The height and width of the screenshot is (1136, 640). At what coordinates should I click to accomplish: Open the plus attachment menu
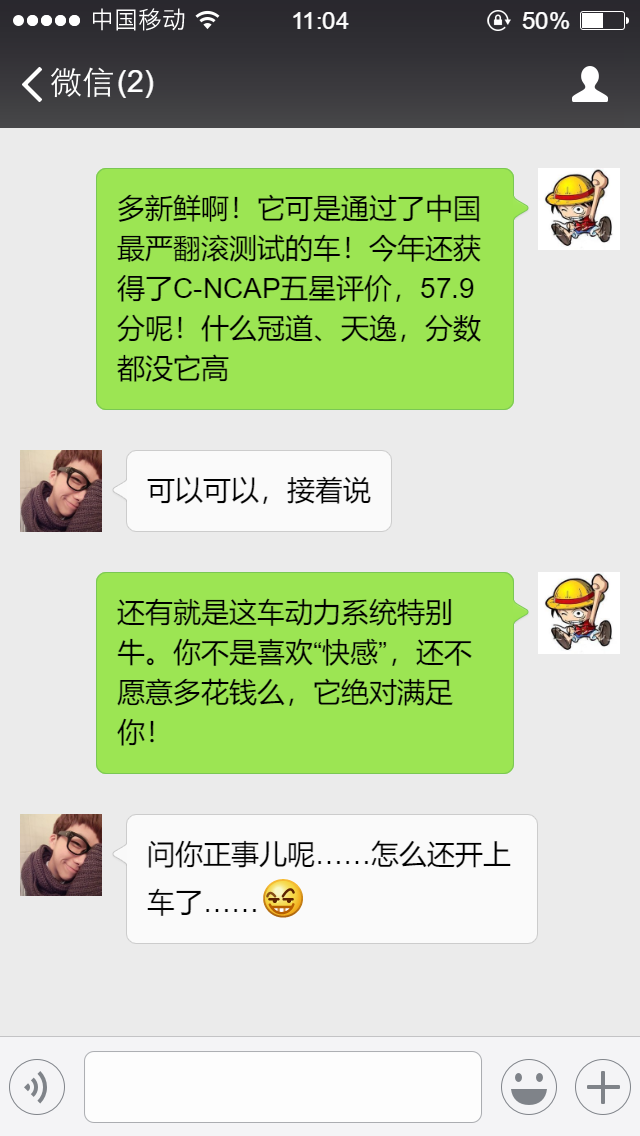tap(602, 1087)
